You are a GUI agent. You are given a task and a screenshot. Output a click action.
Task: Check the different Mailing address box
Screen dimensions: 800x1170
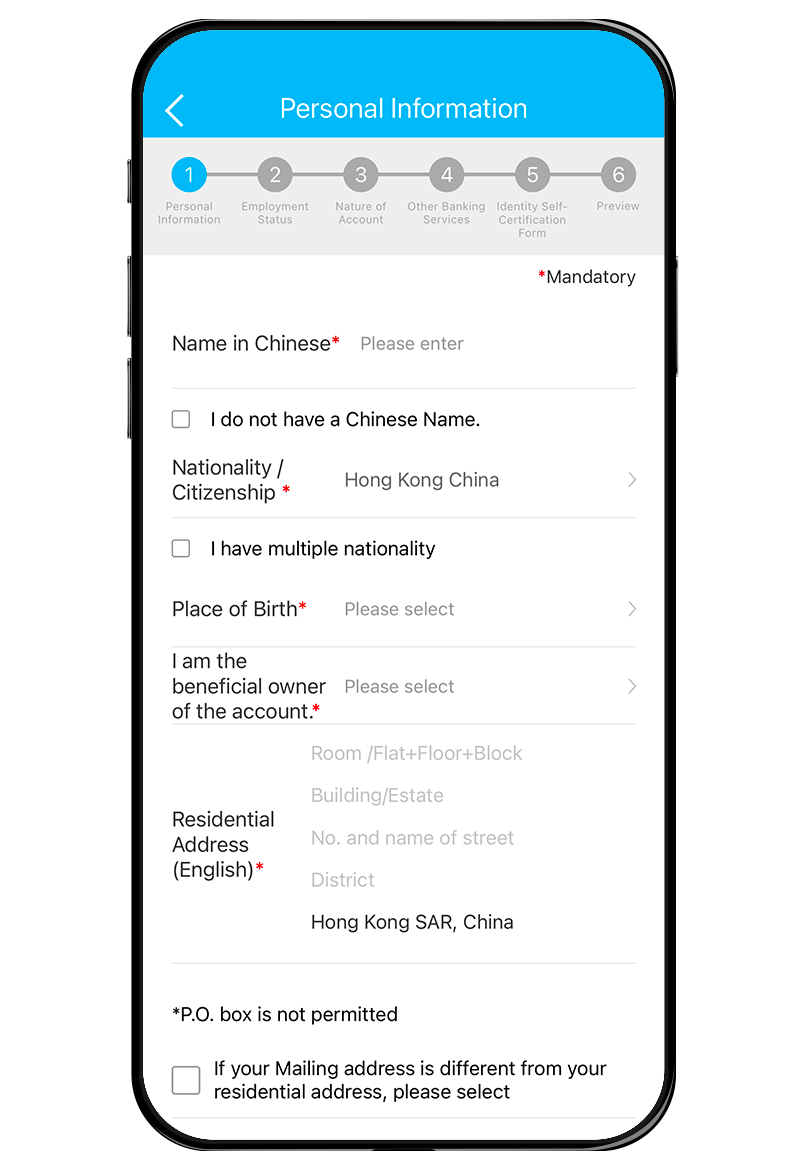point(186,1080)
